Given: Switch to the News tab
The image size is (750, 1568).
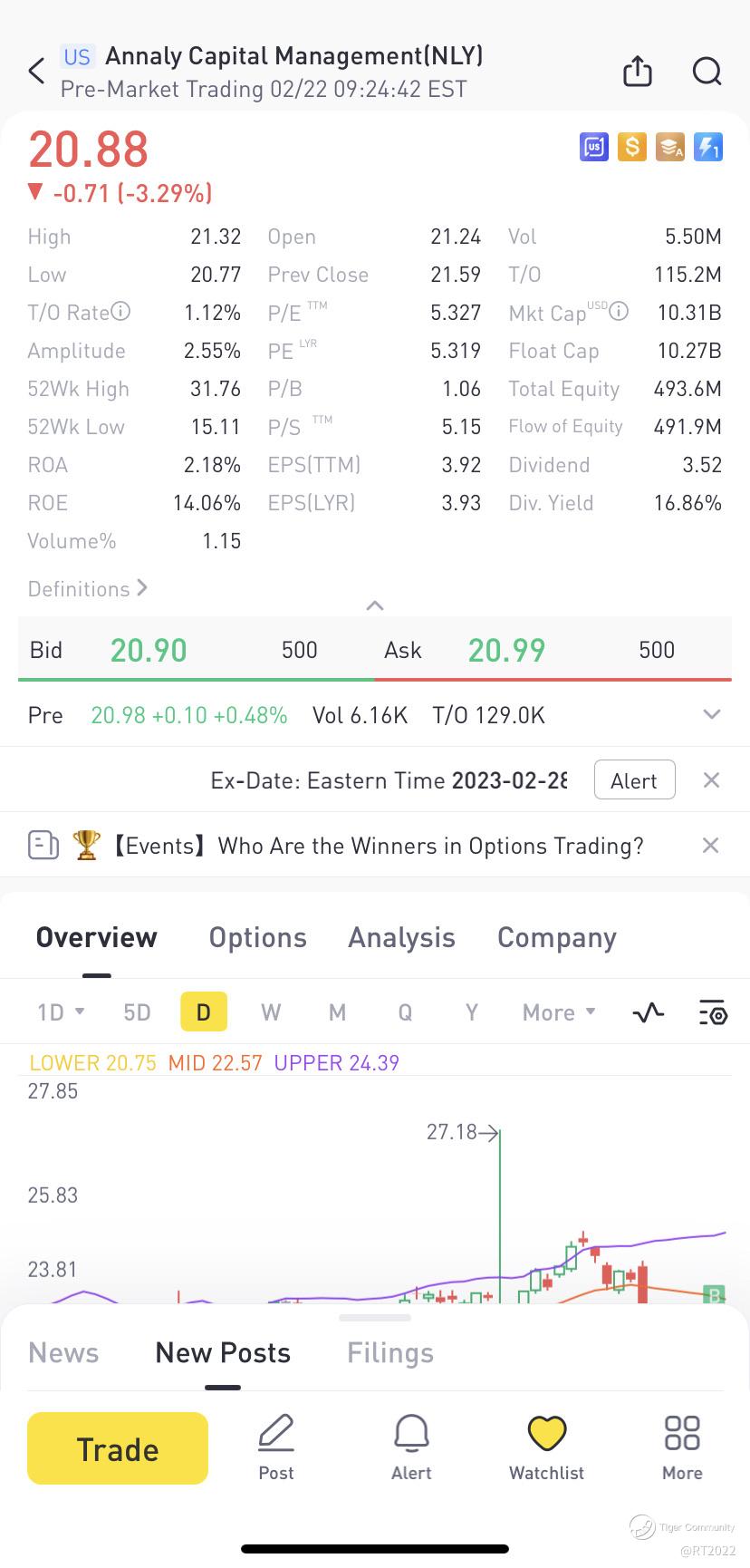Looking at the screenshot, I should pos(63,1352).
